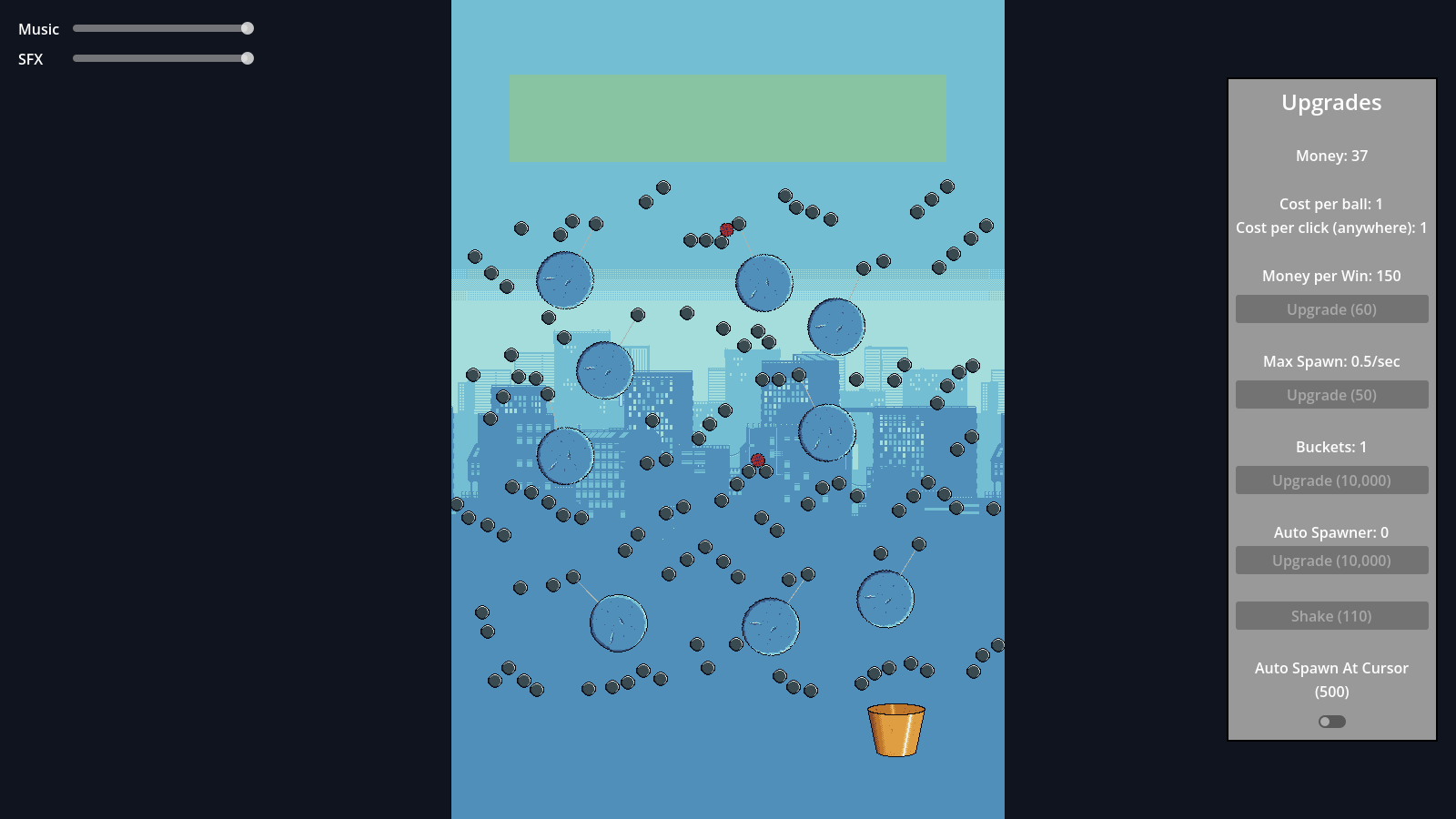Toggle Auto Spawn At Cursor

point(1331,722)
